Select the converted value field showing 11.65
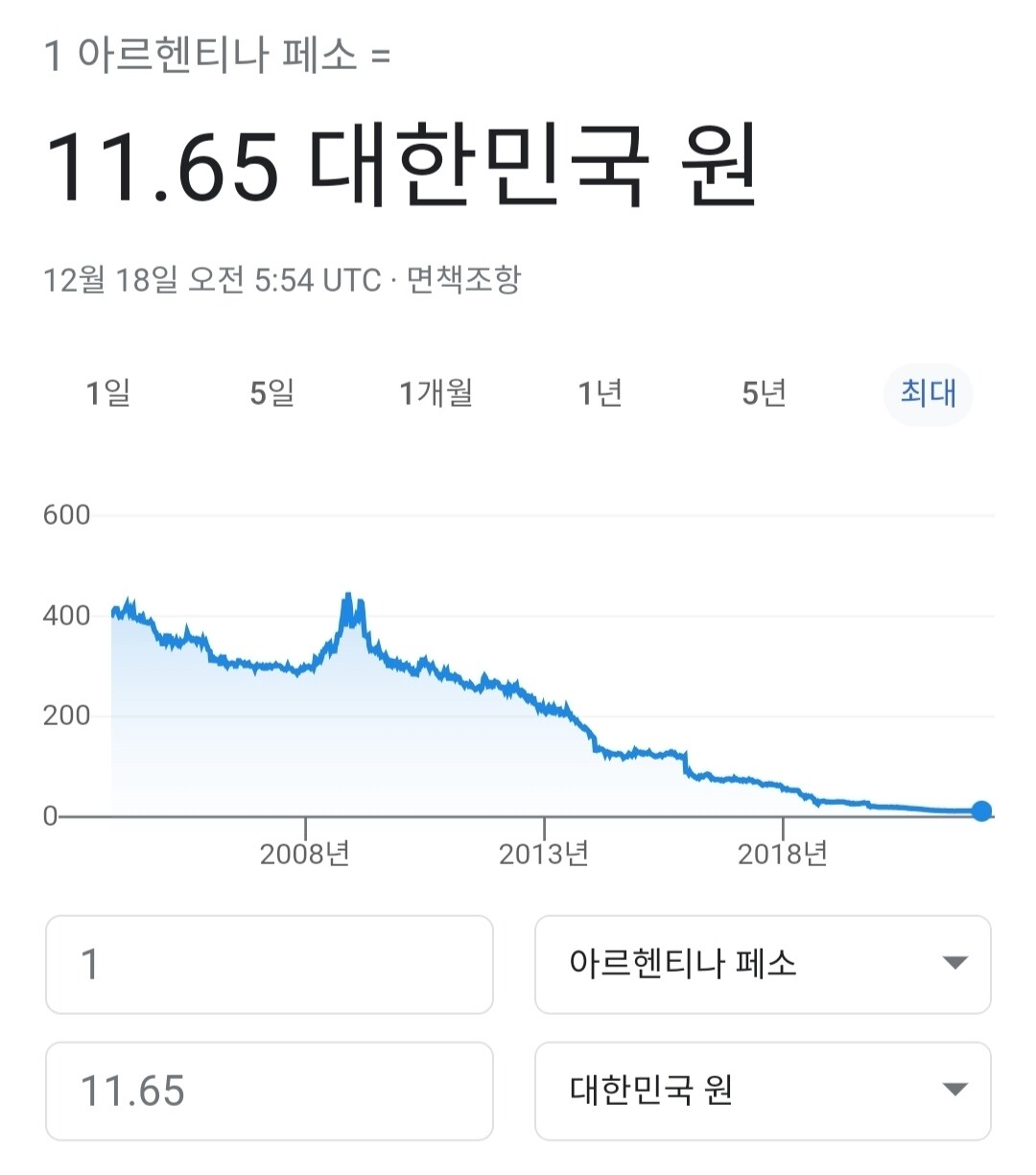This screenshot has width=1036, height=1175. point(270,1092)
